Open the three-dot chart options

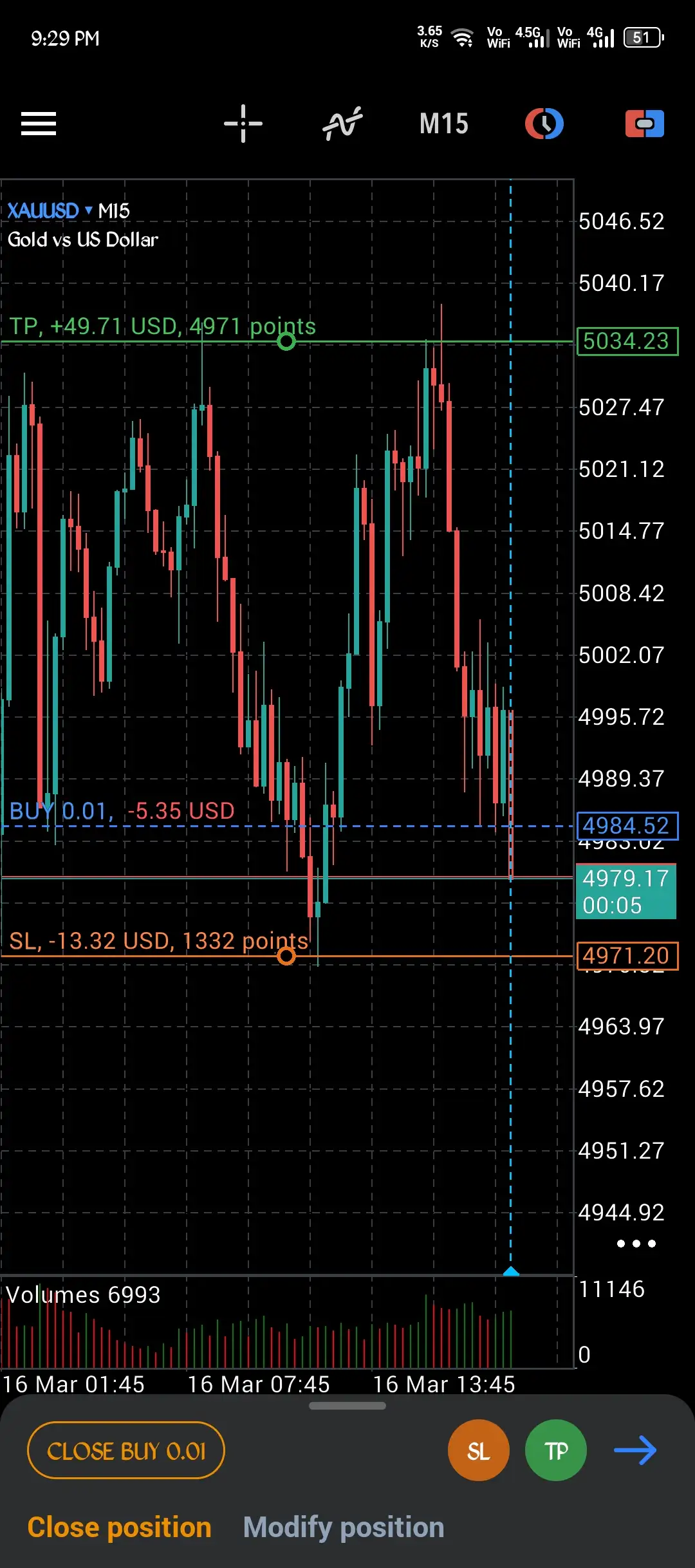pos(636,1244)
